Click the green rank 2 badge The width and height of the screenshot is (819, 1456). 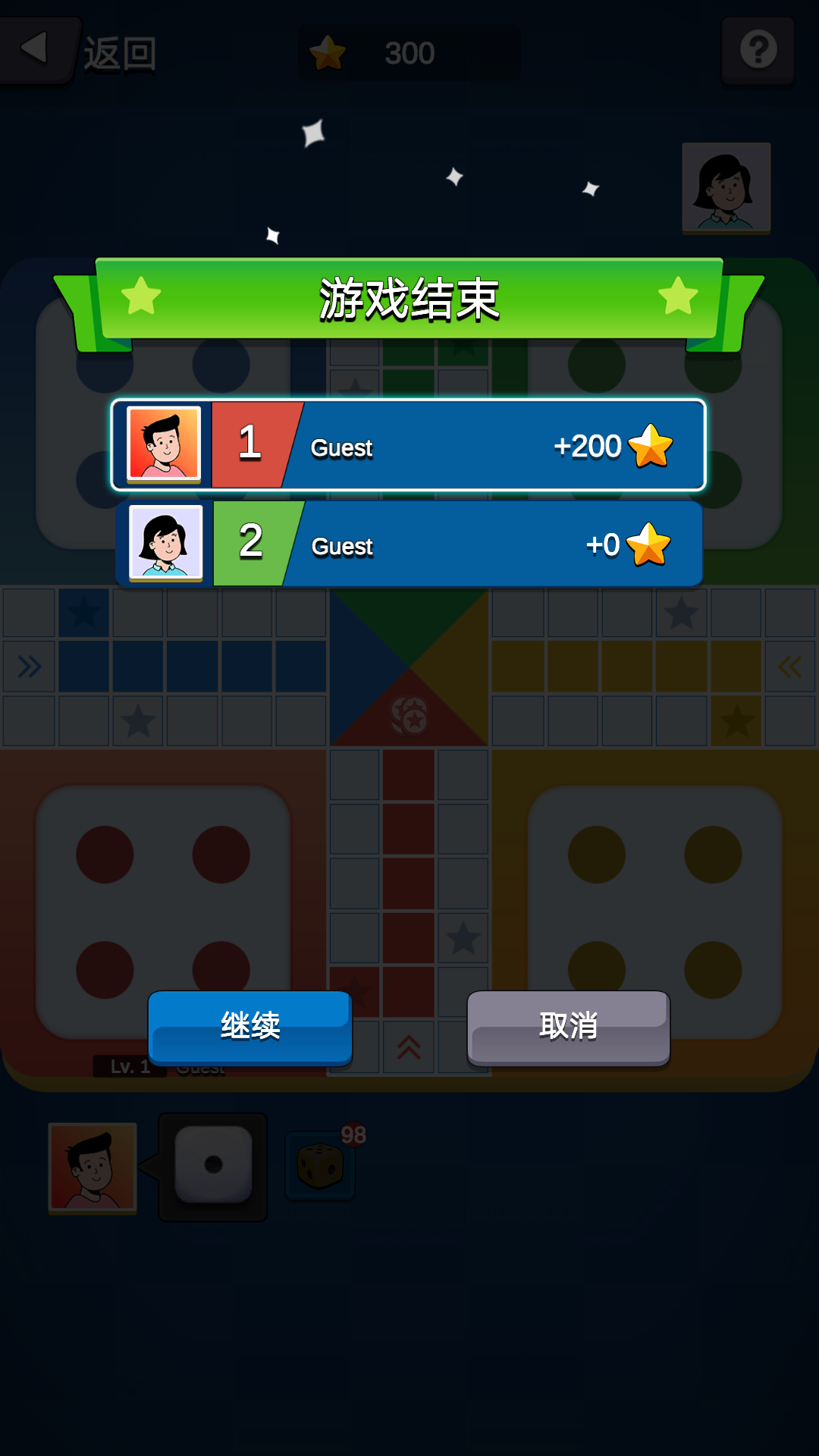pyautogui.click(x=250, y=544)
